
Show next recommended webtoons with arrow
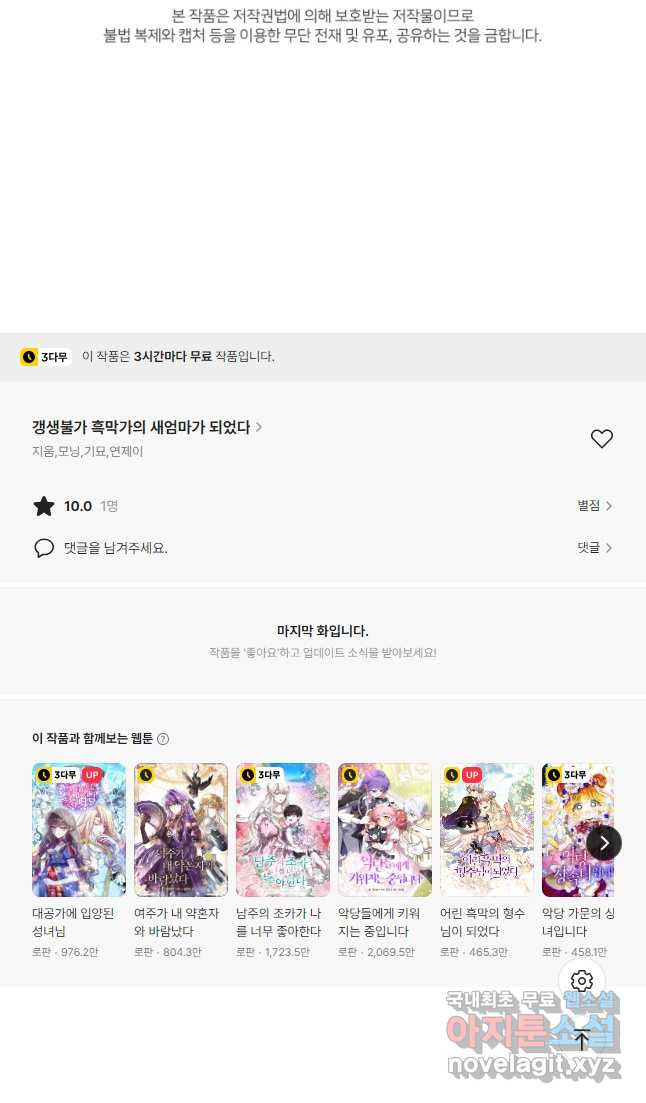(604, 843)
